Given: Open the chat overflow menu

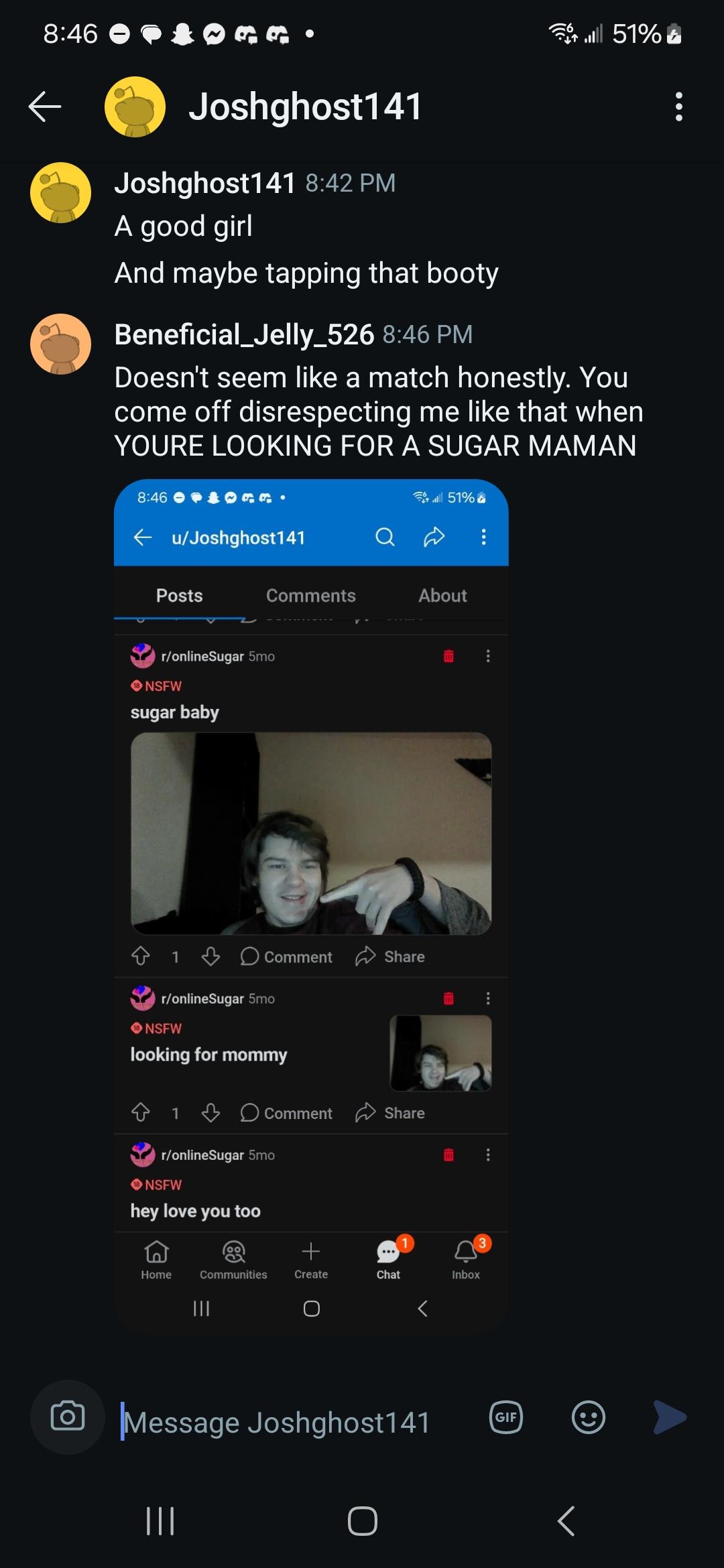Looking at the screenshot, I should 678,107.
